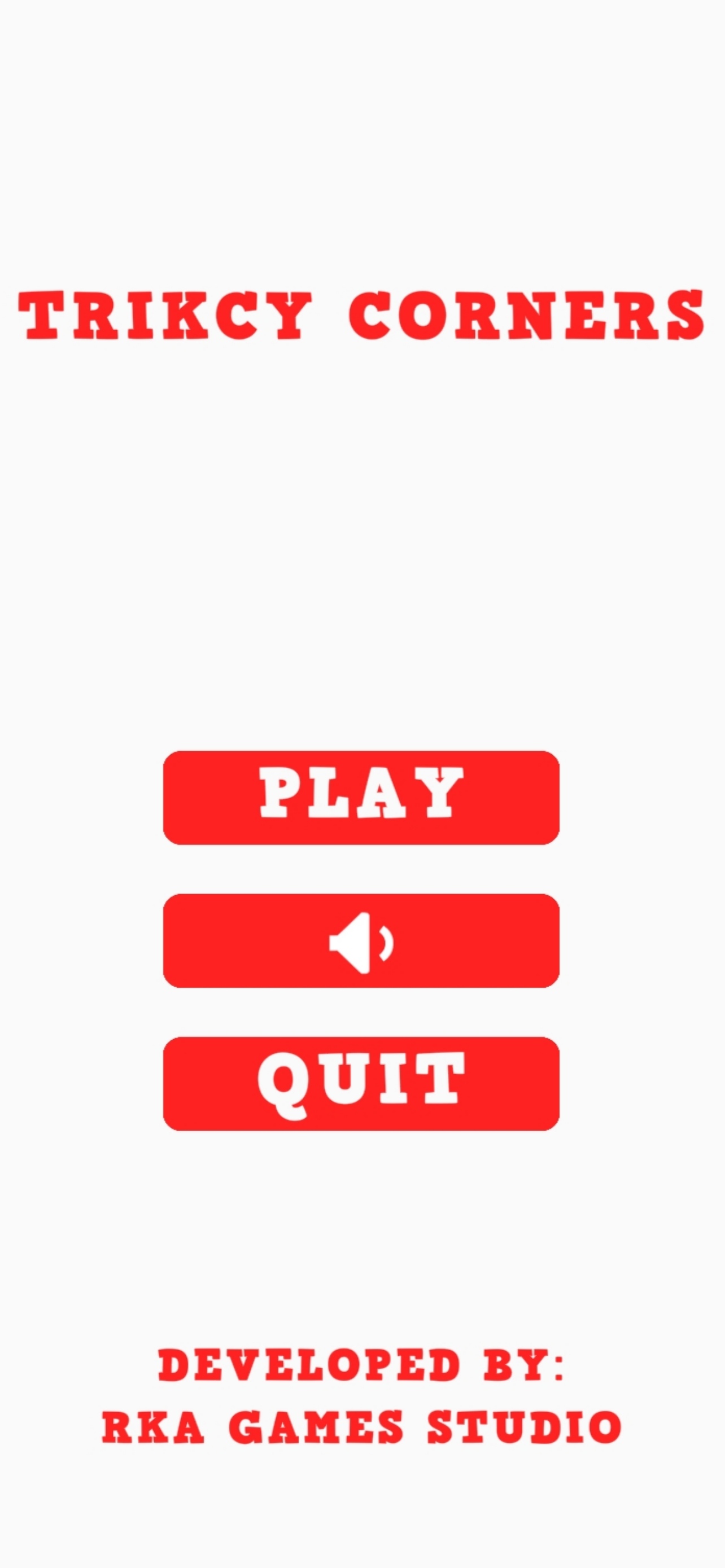725x1568 pixels.
Task: Start the game with PLAY
Action: 361,798
